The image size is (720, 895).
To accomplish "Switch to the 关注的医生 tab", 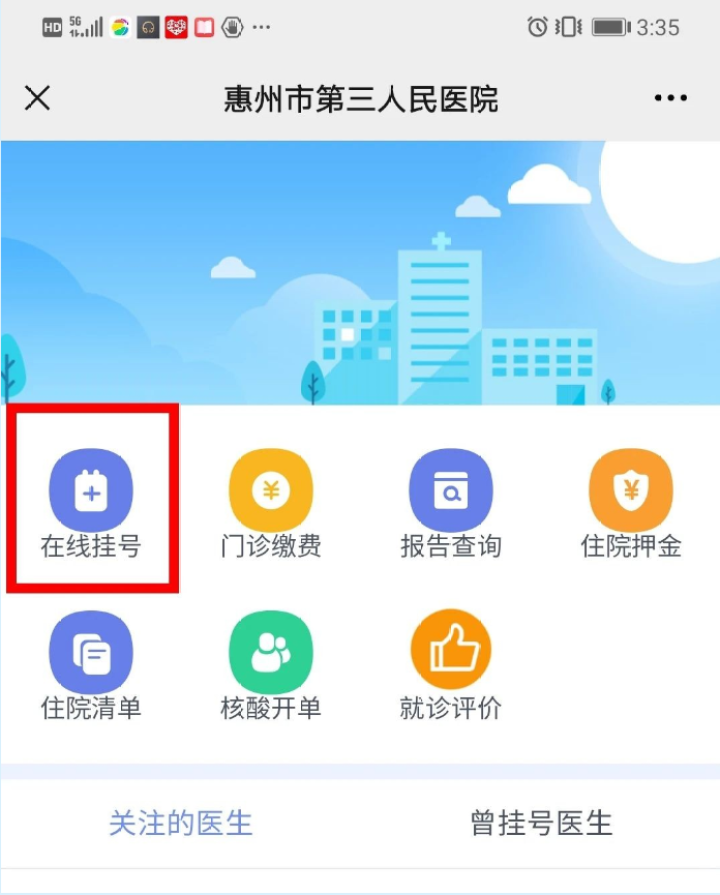I will point(181,823).
